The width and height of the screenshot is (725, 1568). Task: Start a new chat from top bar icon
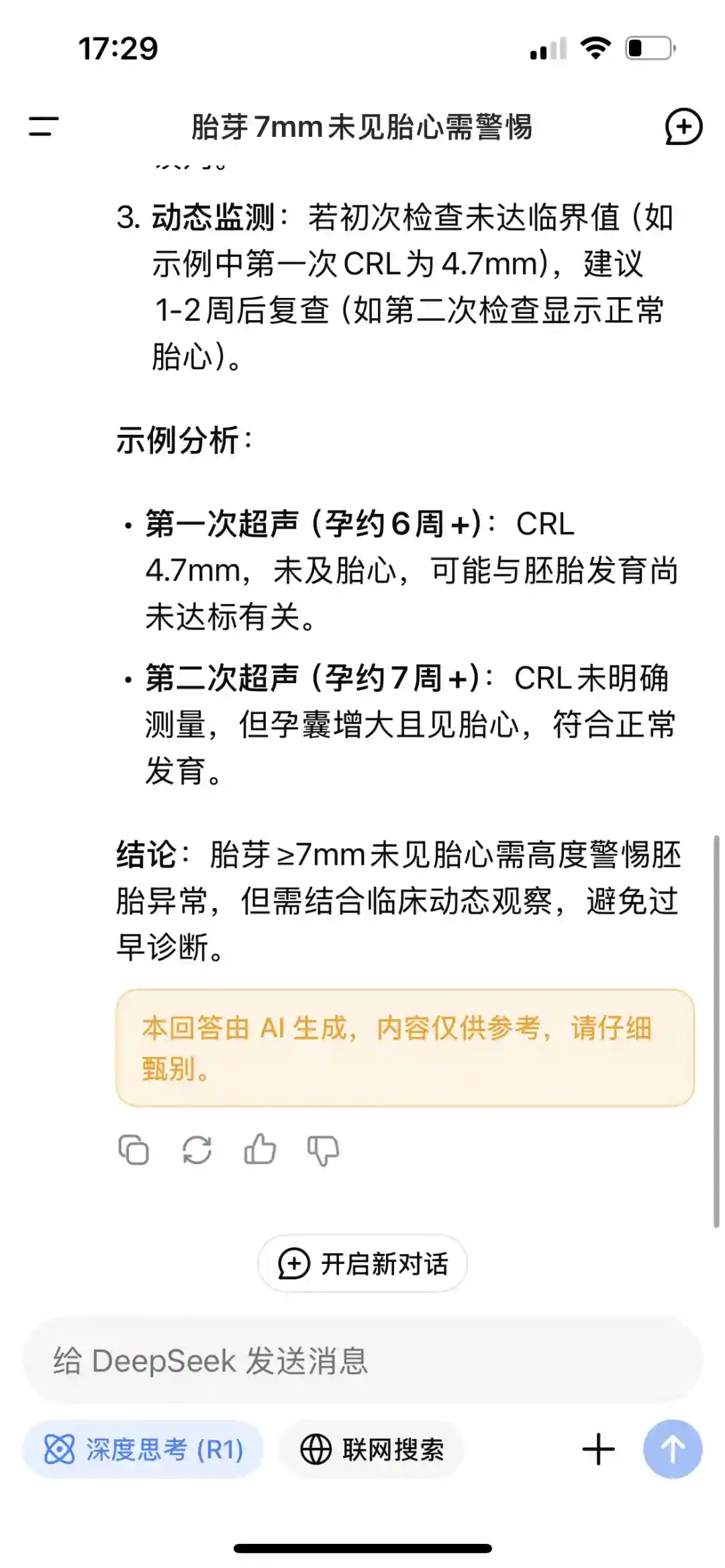pyautogui.click(x=683, y=127)
